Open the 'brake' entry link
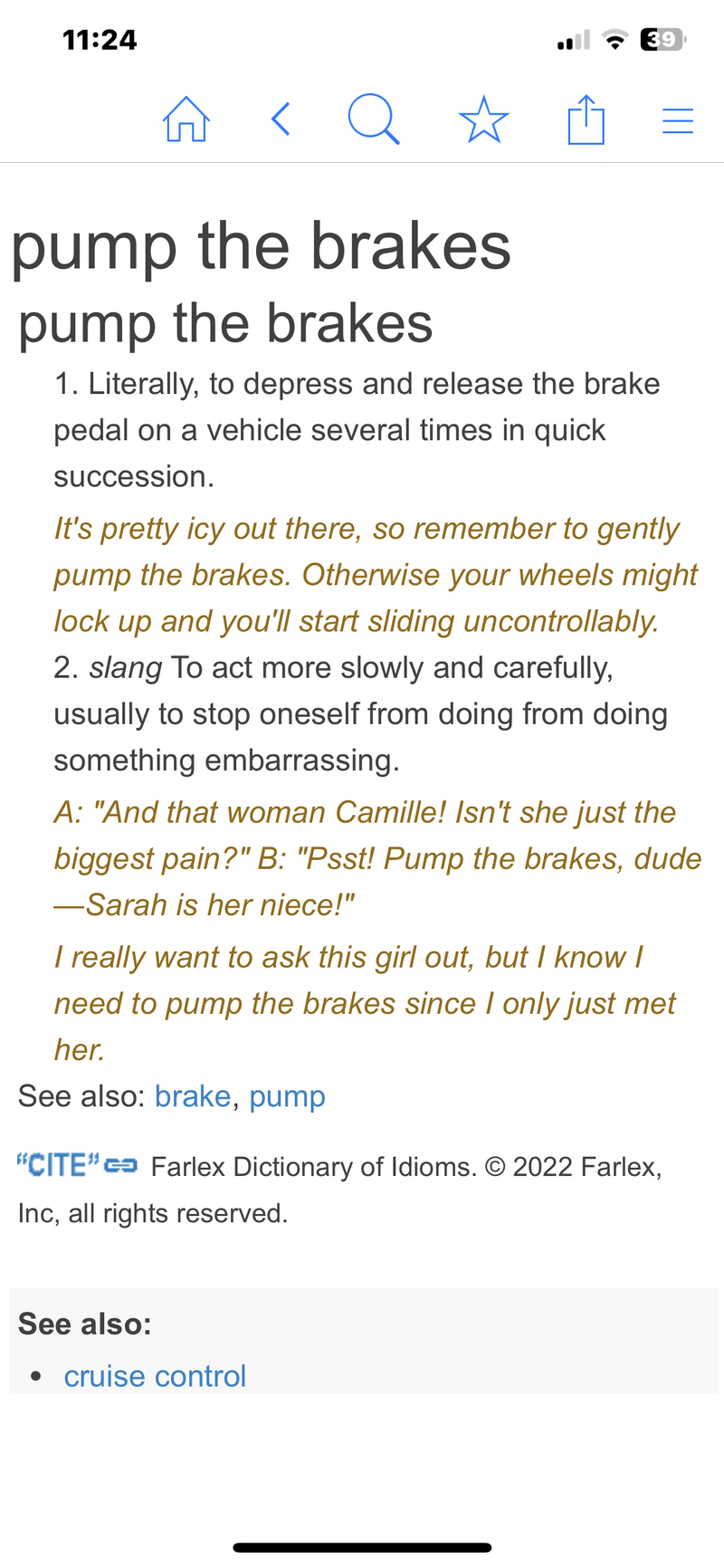The height and width of the screenshot is (1568, 724). (192, 1096)
